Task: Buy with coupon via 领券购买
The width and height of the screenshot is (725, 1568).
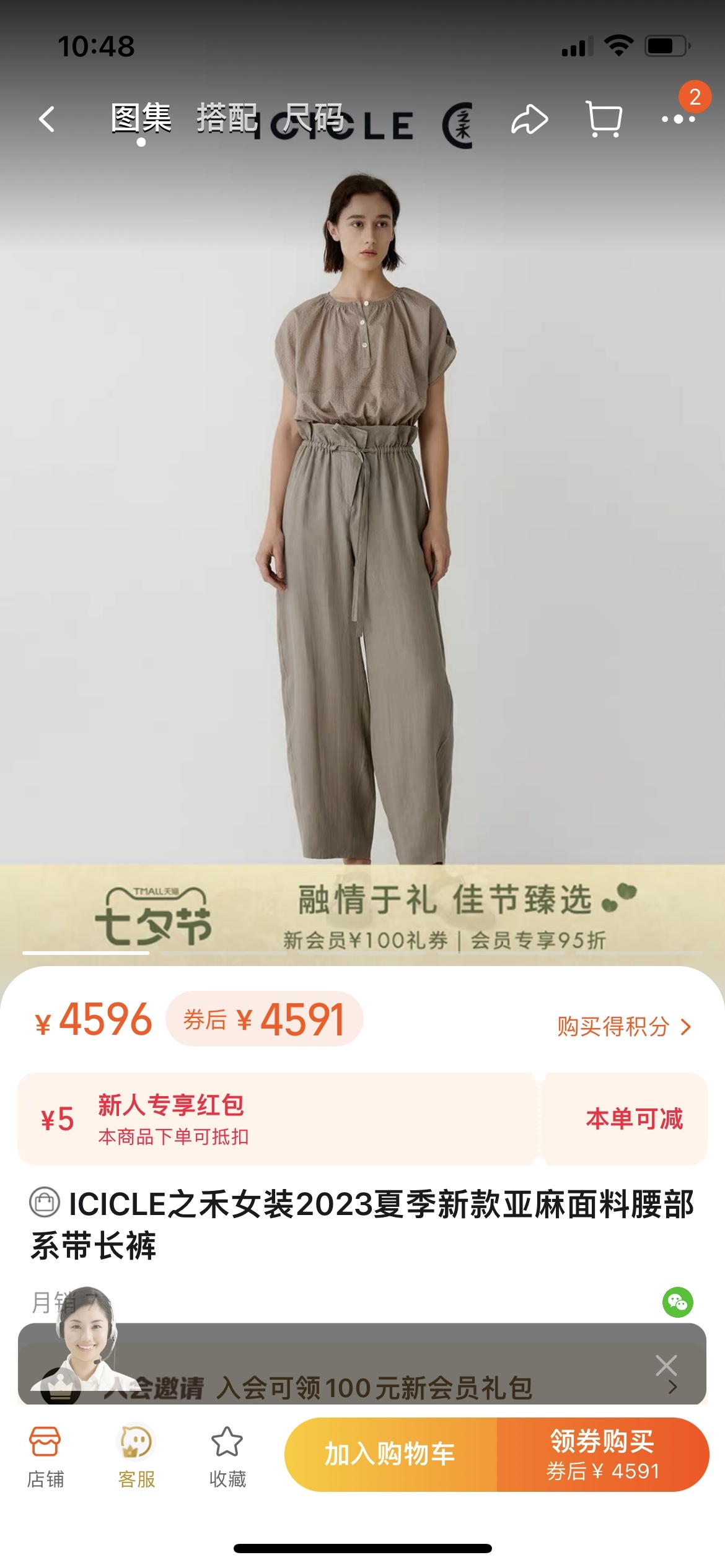Action: pos(602,1454)
